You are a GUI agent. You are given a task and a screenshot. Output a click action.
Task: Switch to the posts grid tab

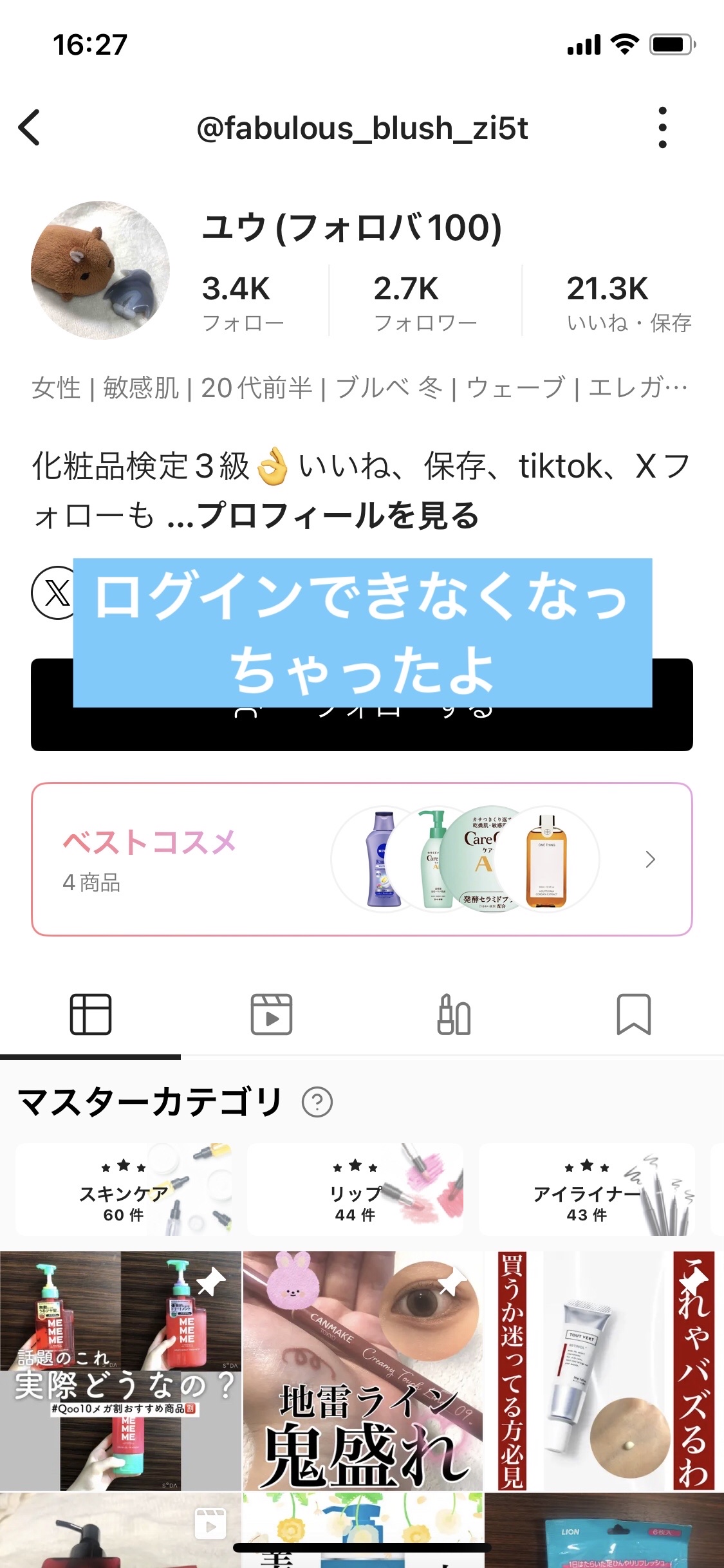pyautogui.click(x=91, y=1013)
